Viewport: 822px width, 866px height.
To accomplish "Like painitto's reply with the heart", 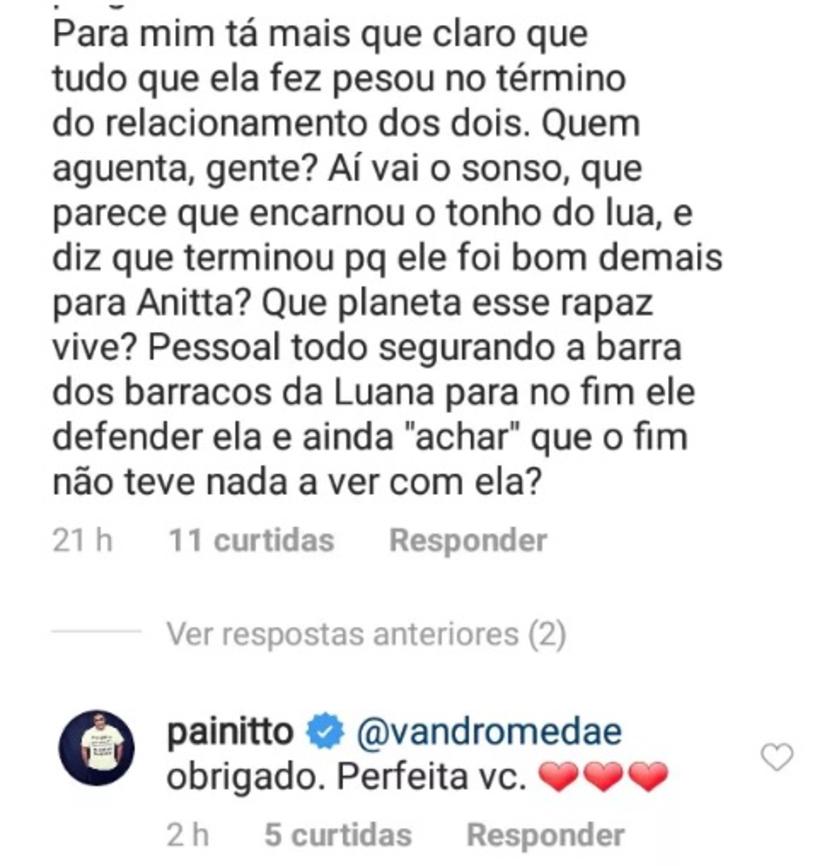I will [x=777, y=757].
